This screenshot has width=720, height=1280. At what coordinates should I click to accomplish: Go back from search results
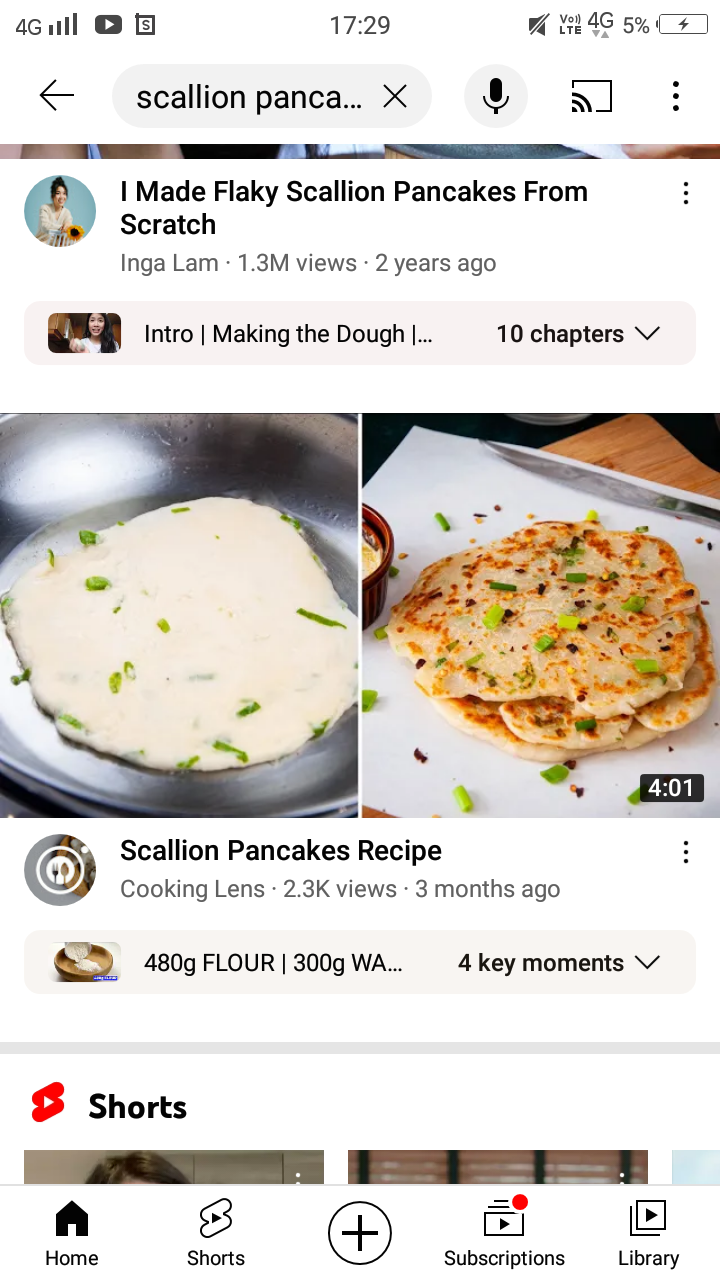pyautogui.click(x=57, y=96)
